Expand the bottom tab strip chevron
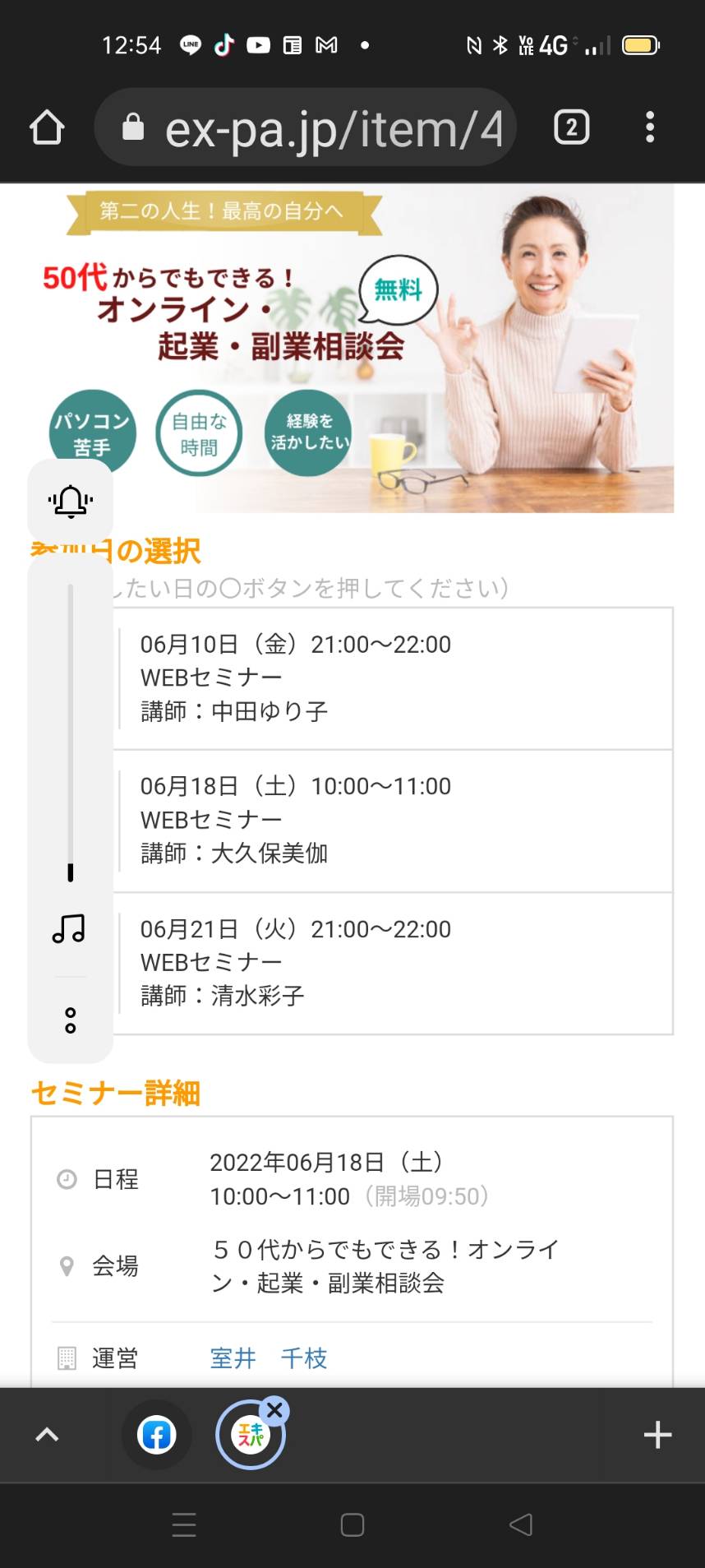 [48, 1435]
